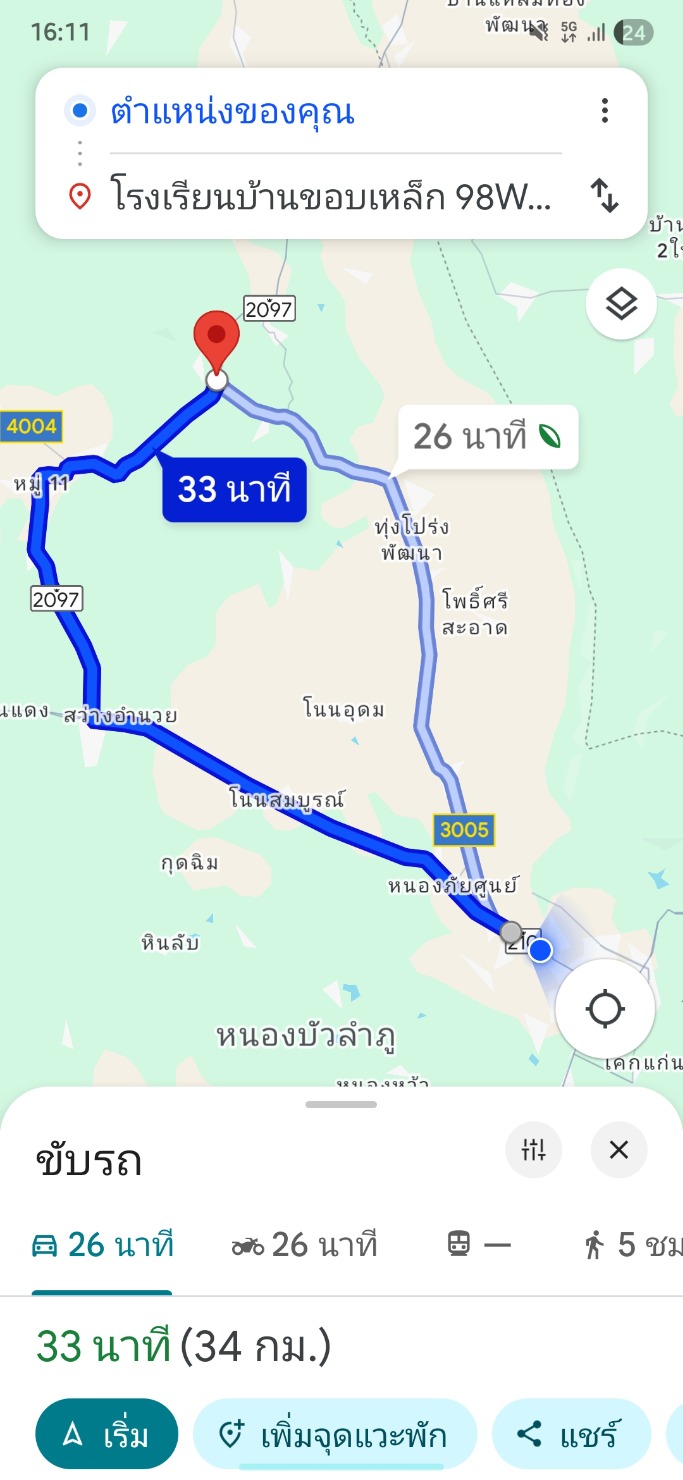Open the three-dot overflow menu
683x1480 pixels.
pos(604,111)
